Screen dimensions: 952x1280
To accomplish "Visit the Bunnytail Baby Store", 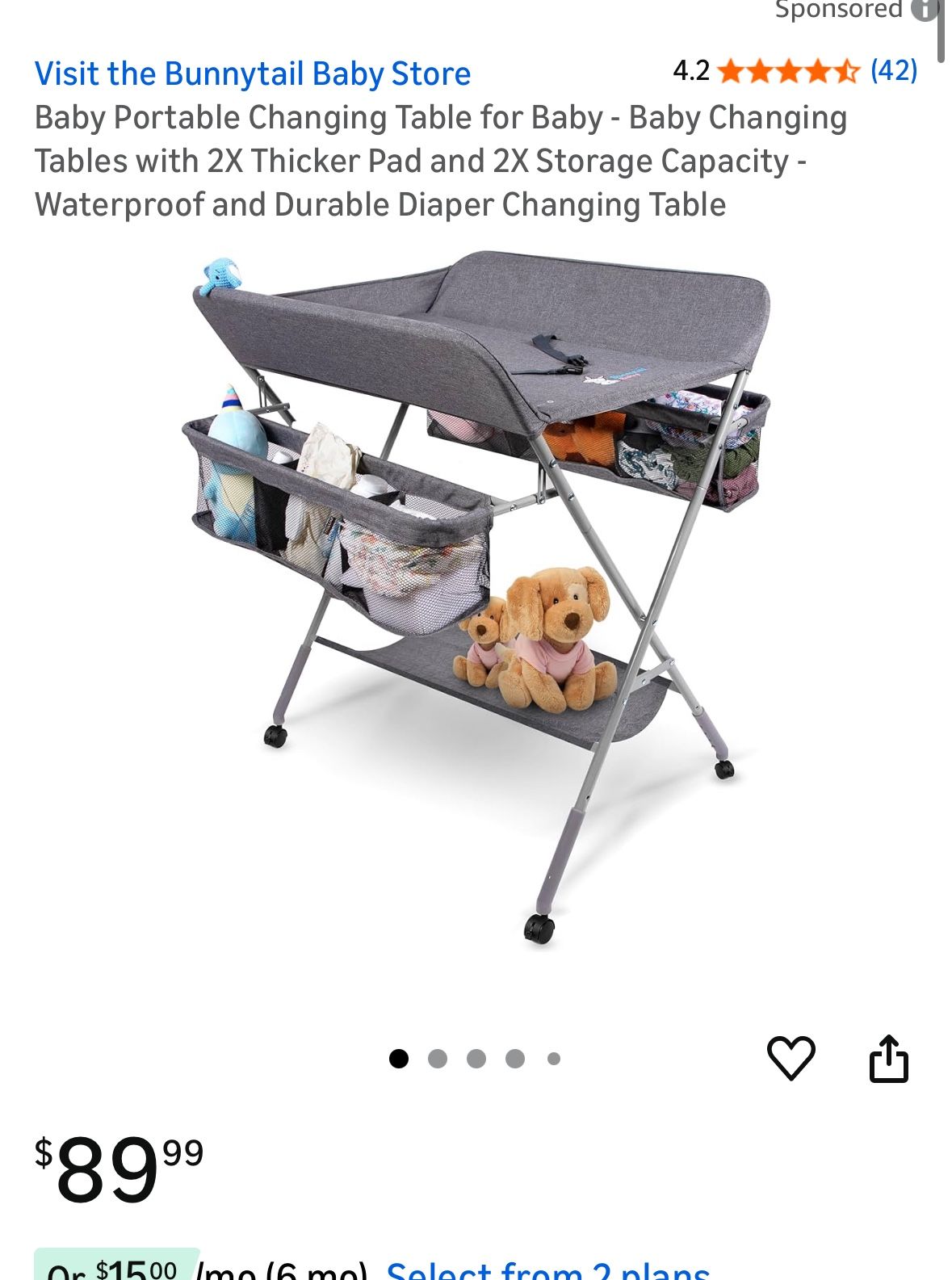I will tap(252, 73).
